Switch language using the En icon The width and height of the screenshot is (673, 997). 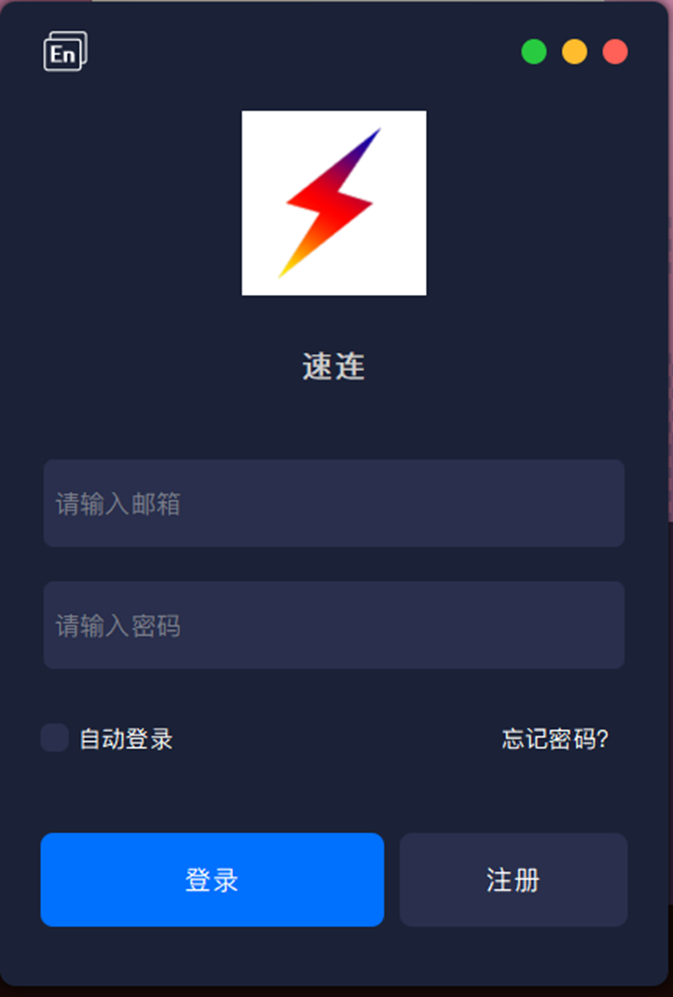(65, 52)
